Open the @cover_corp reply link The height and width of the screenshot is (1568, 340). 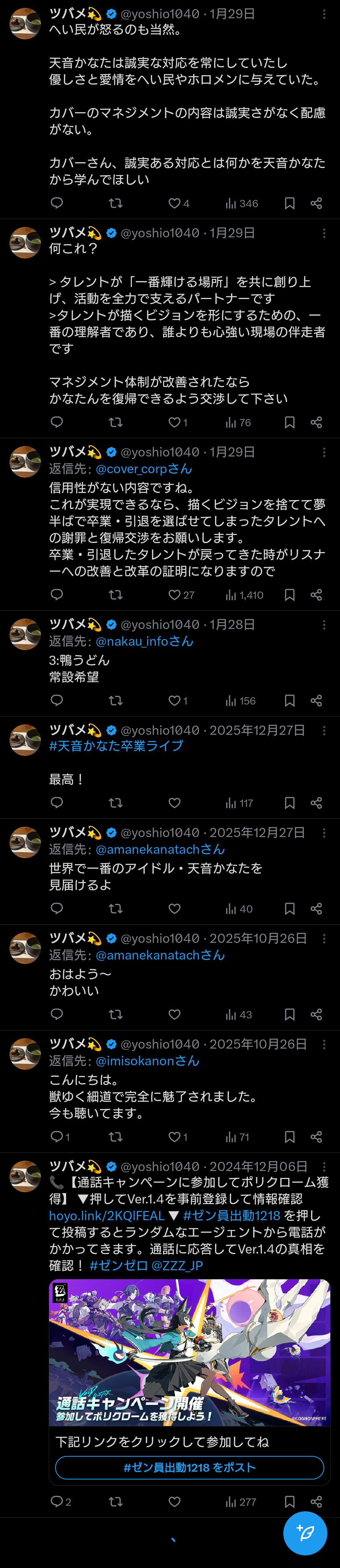click(x=144, y=469)
